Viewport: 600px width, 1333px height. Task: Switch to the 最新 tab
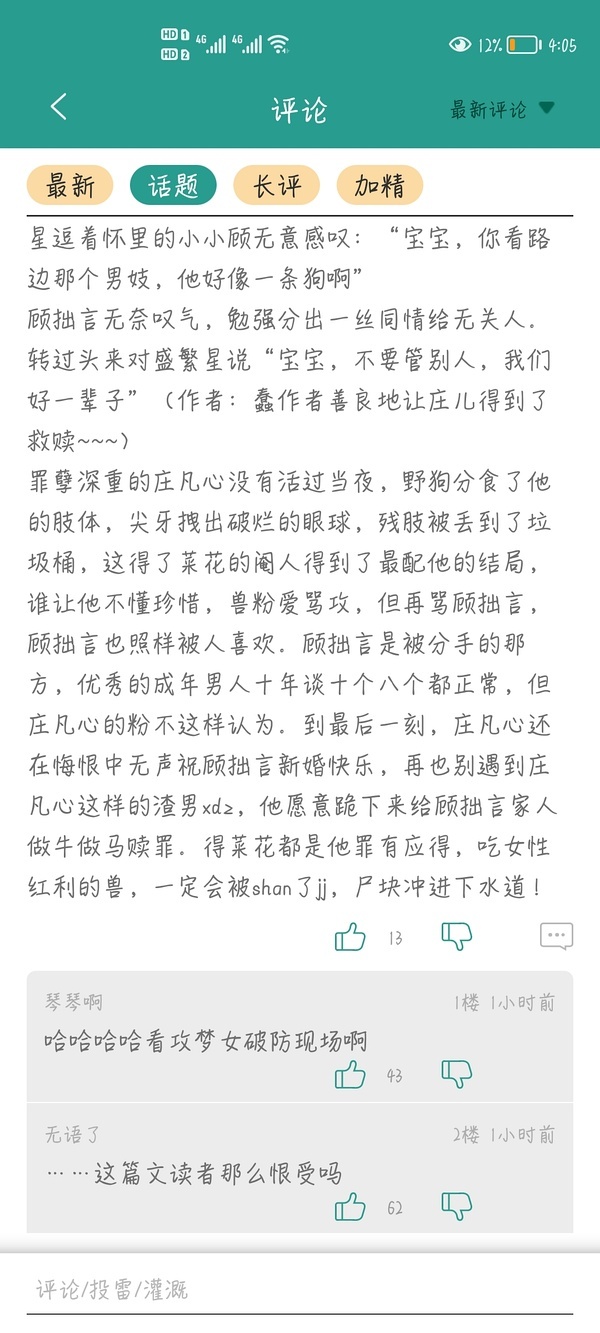[x=69, y=185]
